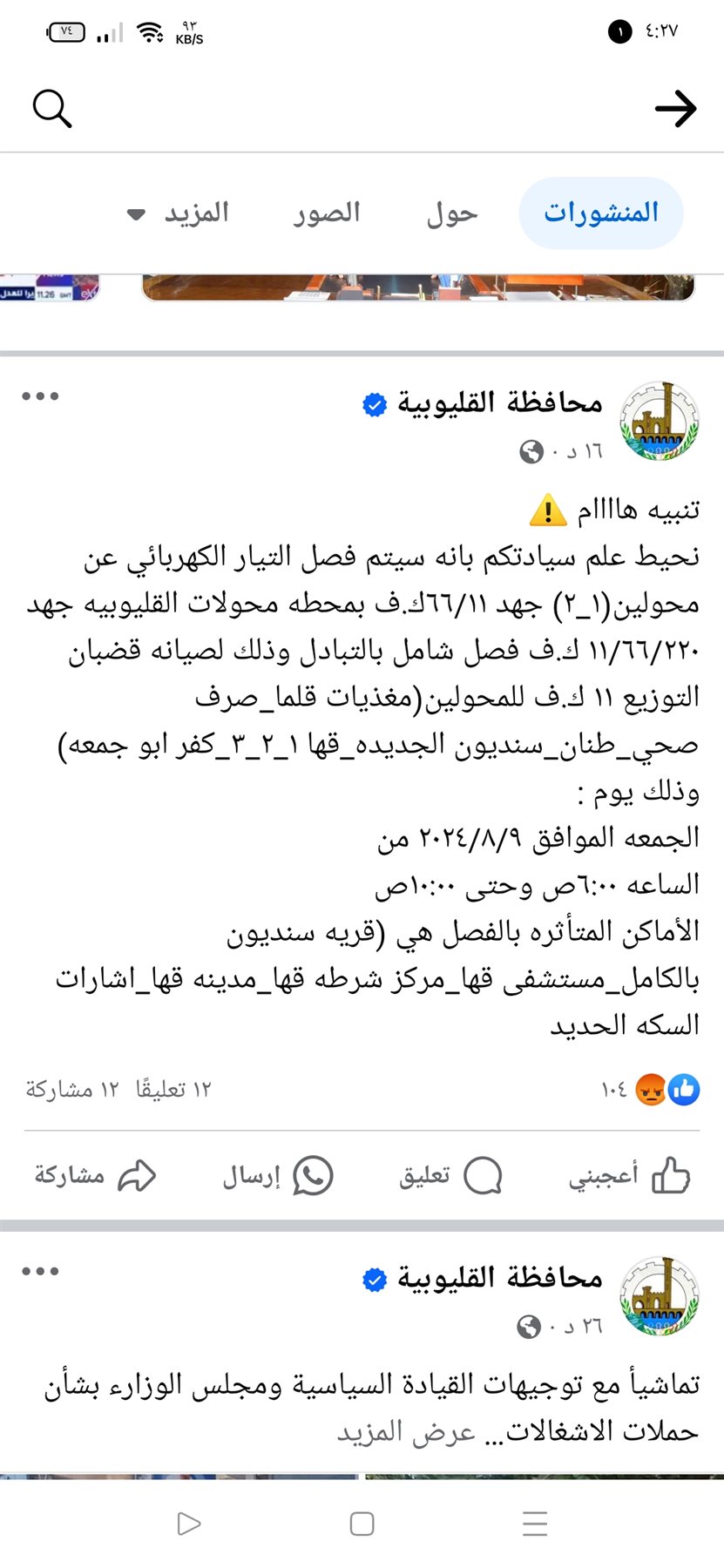Open overflow menu of the ٢٦ د post
Screen dimensions: 724x1568
coord(40,1271)
